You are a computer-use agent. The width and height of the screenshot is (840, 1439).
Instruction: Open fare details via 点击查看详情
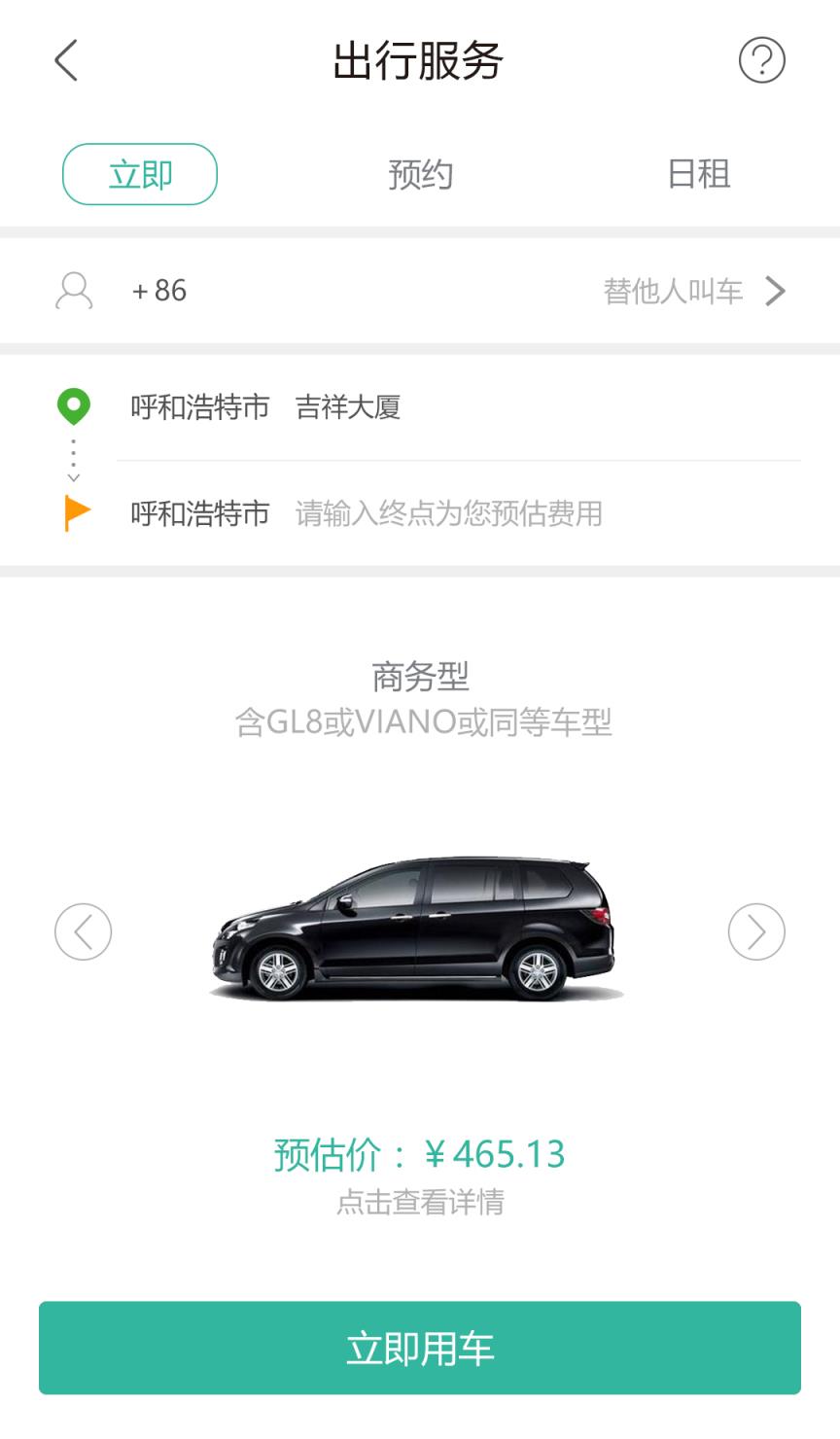[x=420, y=1202]
